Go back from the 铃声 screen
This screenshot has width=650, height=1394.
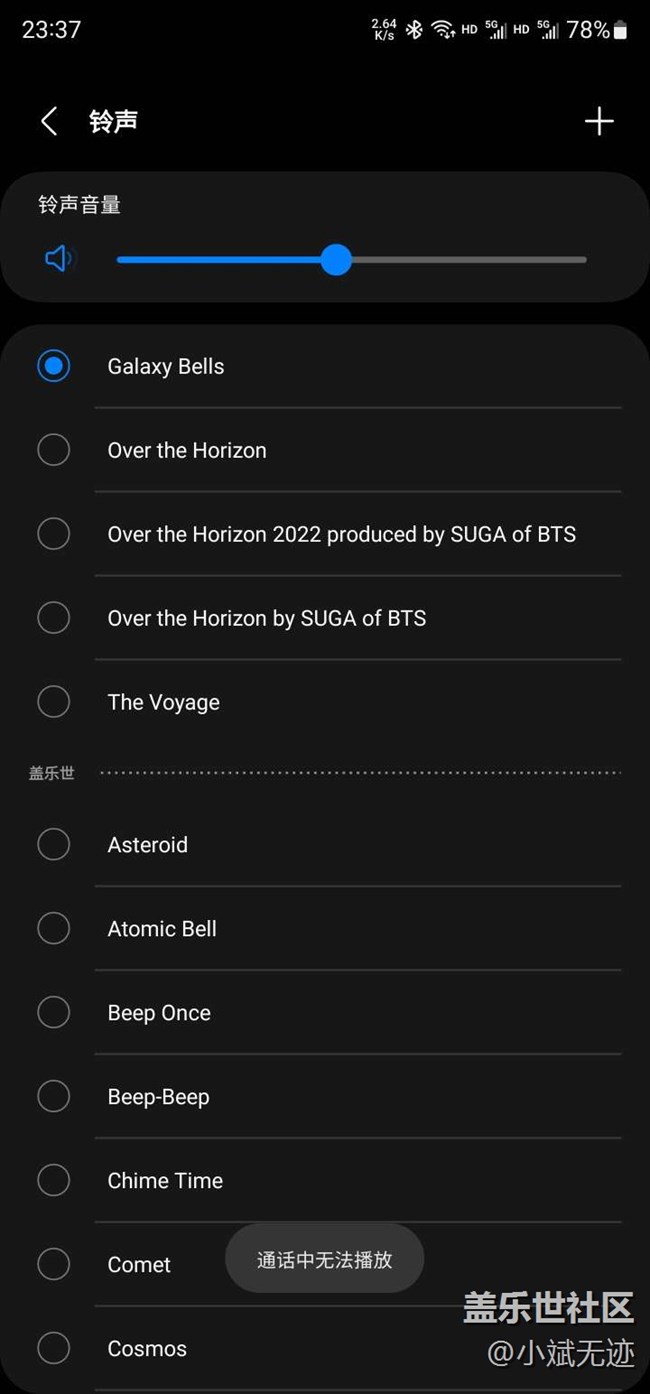49,121
